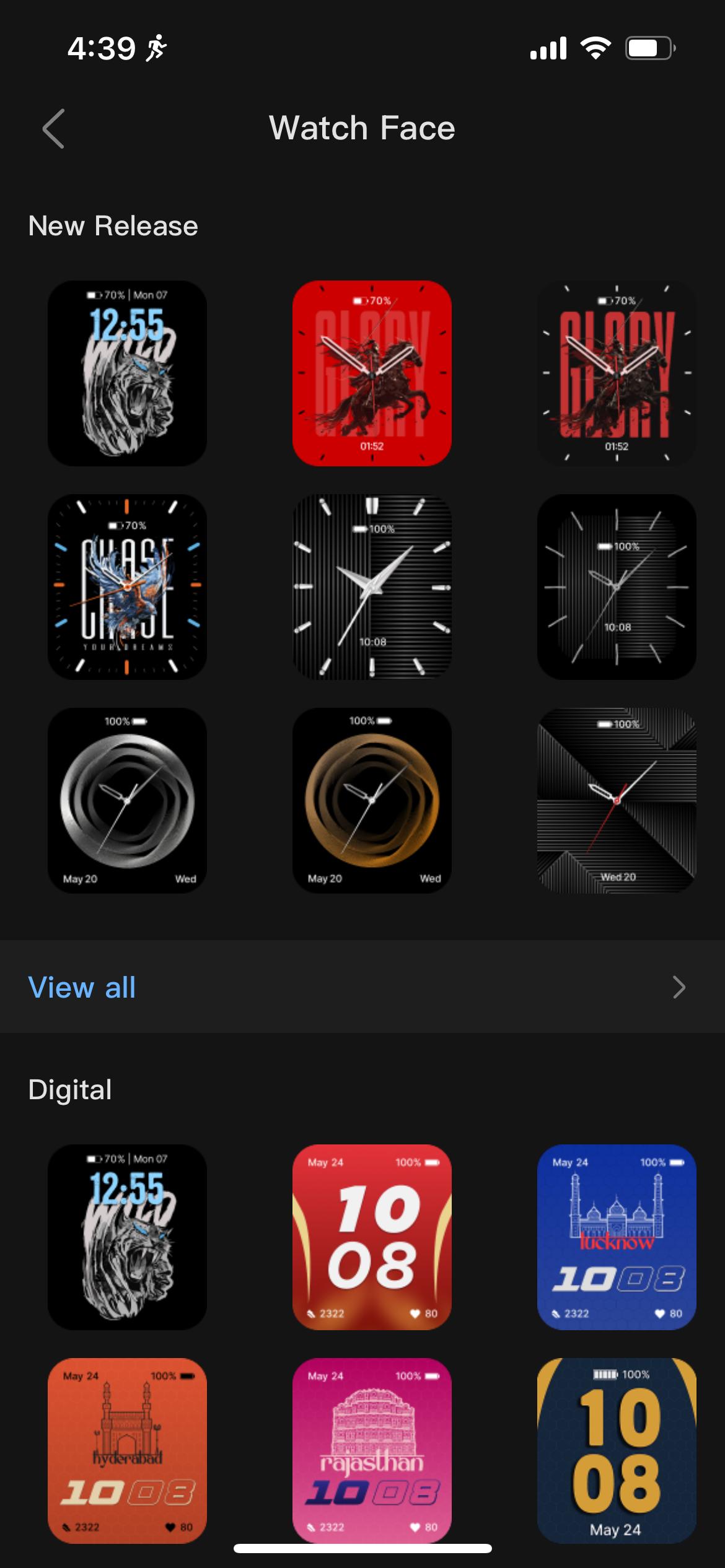
Task: Go back from Watch Face screen
Action: 53,129
